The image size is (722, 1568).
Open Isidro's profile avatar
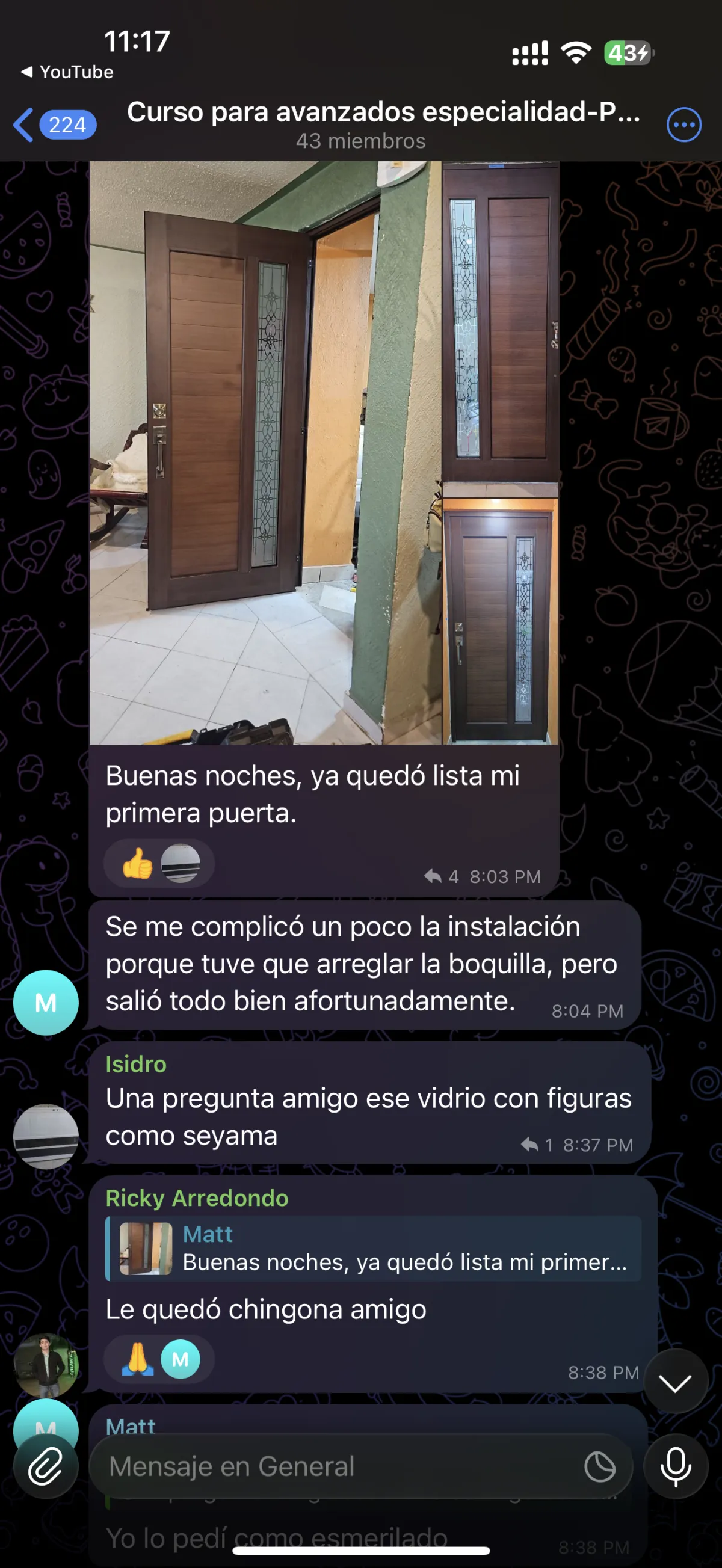pyautogui.click(x=46, y=1136)
